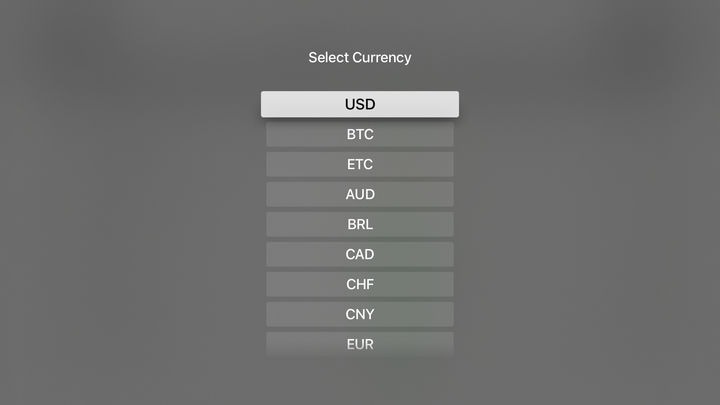720x405 pixels.
Task: Choose CNY currency
Action: coord(360,314)
